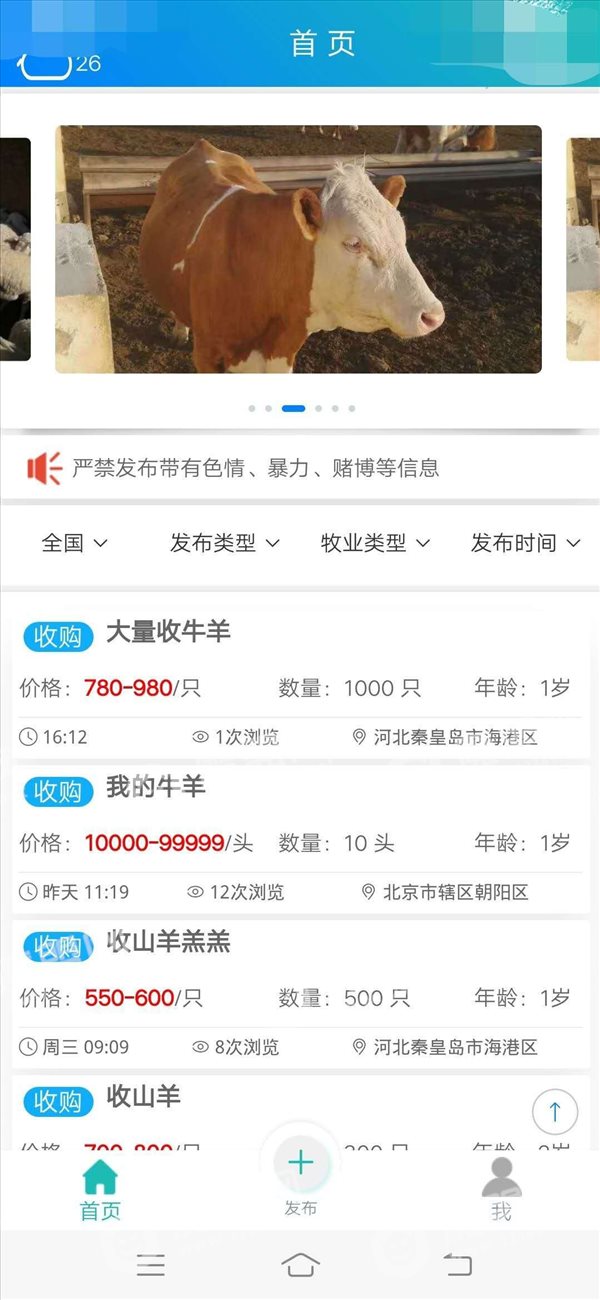
Task: Open the 大量收牛羊 listing
Action: click(x=168, y=632)
